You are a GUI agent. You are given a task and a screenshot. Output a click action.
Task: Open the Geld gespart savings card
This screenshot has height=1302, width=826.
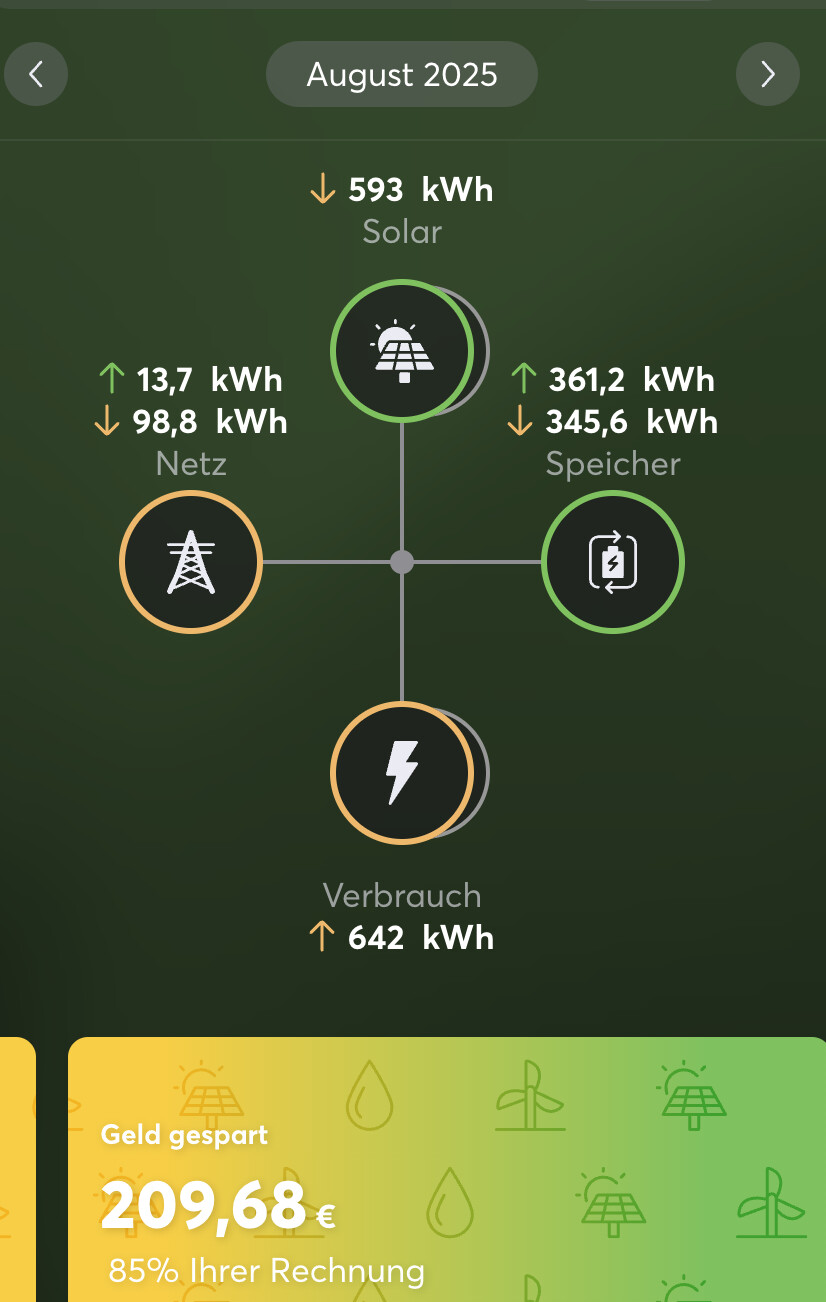(x=446, y=1170)
